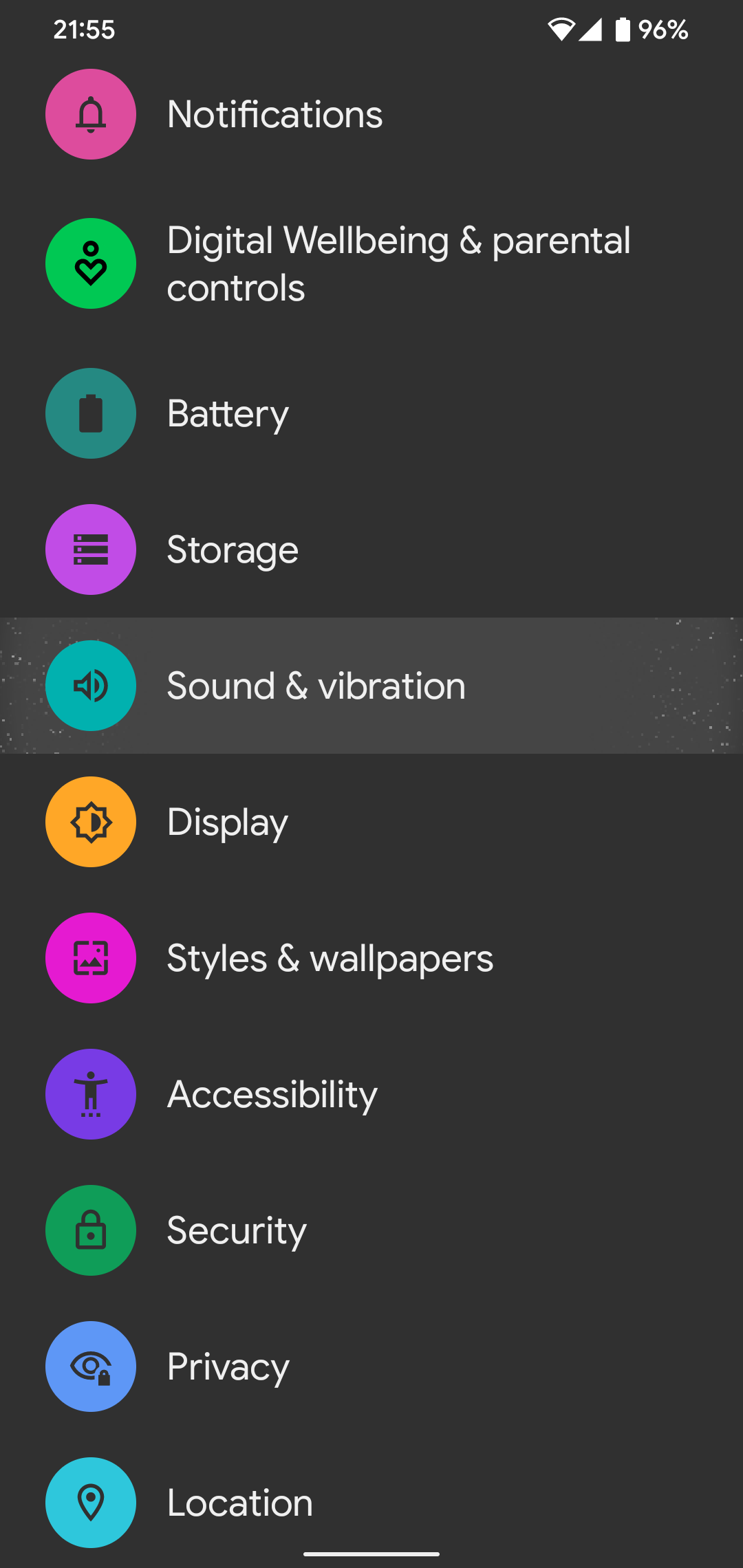
Task: Open Digital Wellbeing & parental controls
Action: pos(371,263)
